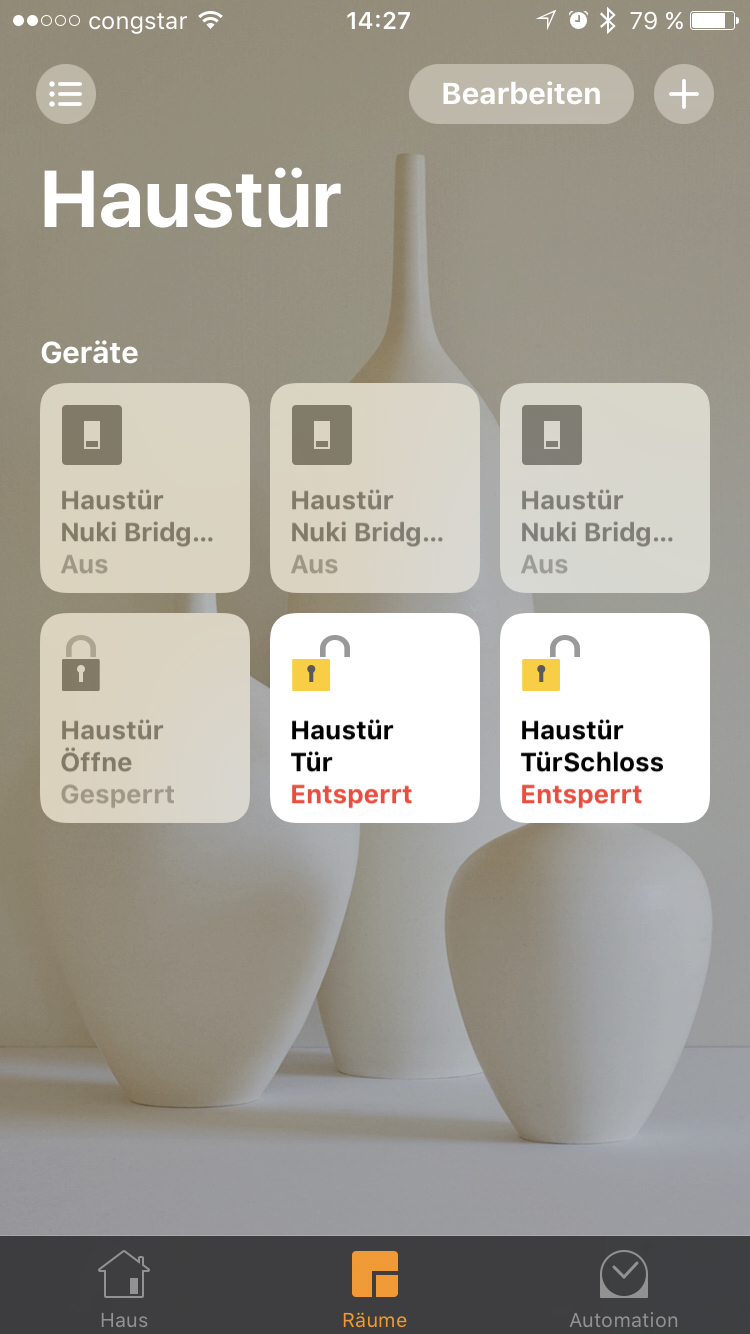Toggle the Haustür Tür lock tile
This screenshot has width=750, height=1334.
[375, 718]
